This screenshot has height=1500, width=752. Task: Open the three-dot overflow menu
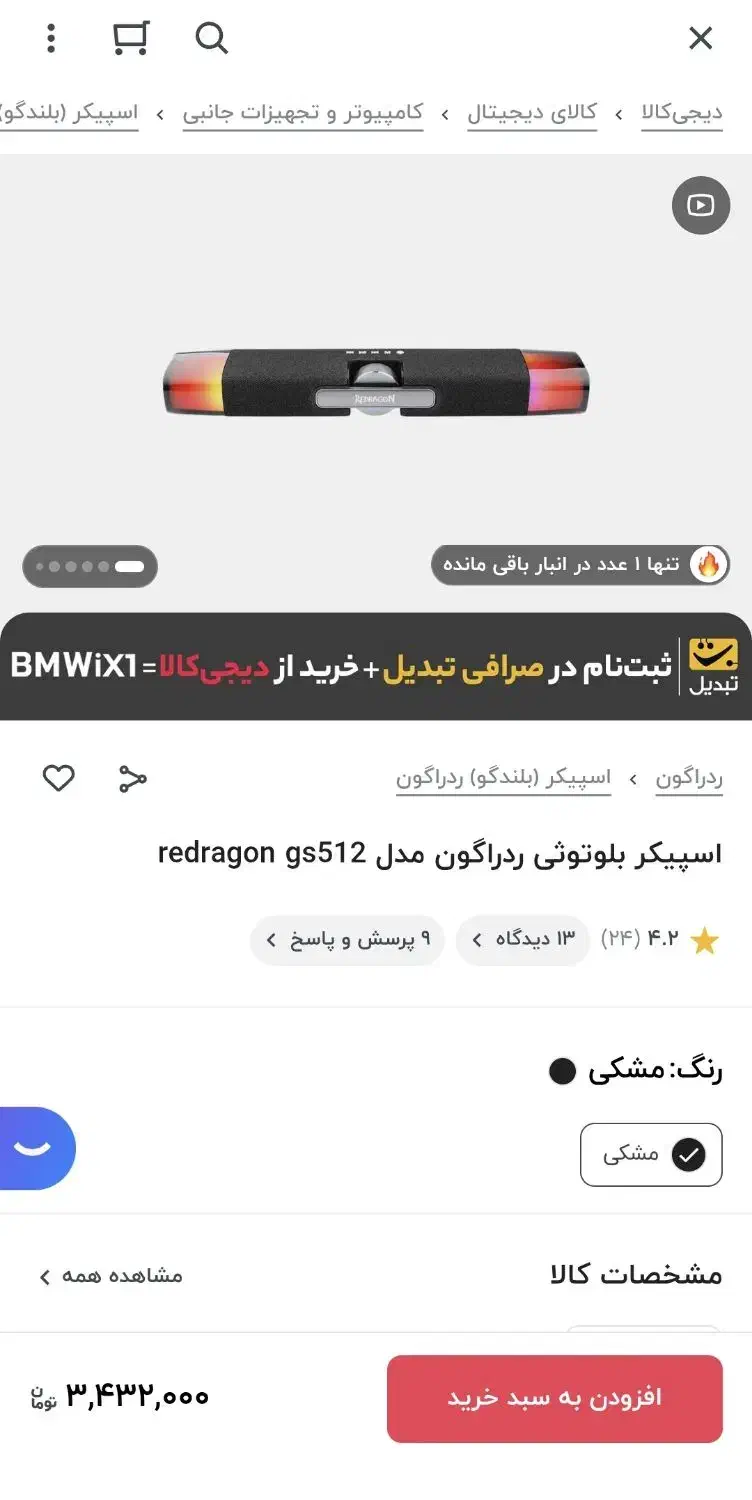51,38
